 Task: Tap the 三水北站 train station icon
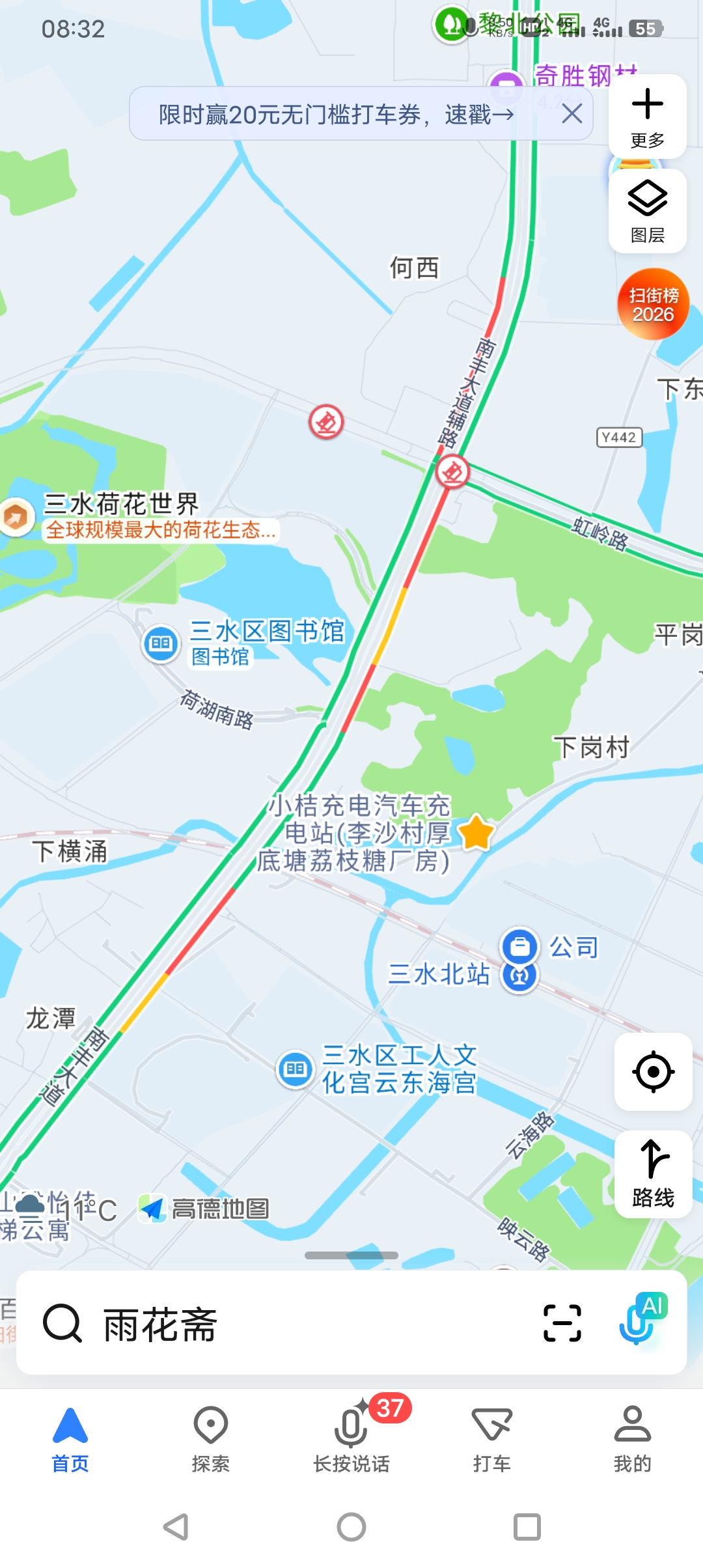tap(517, 977)
